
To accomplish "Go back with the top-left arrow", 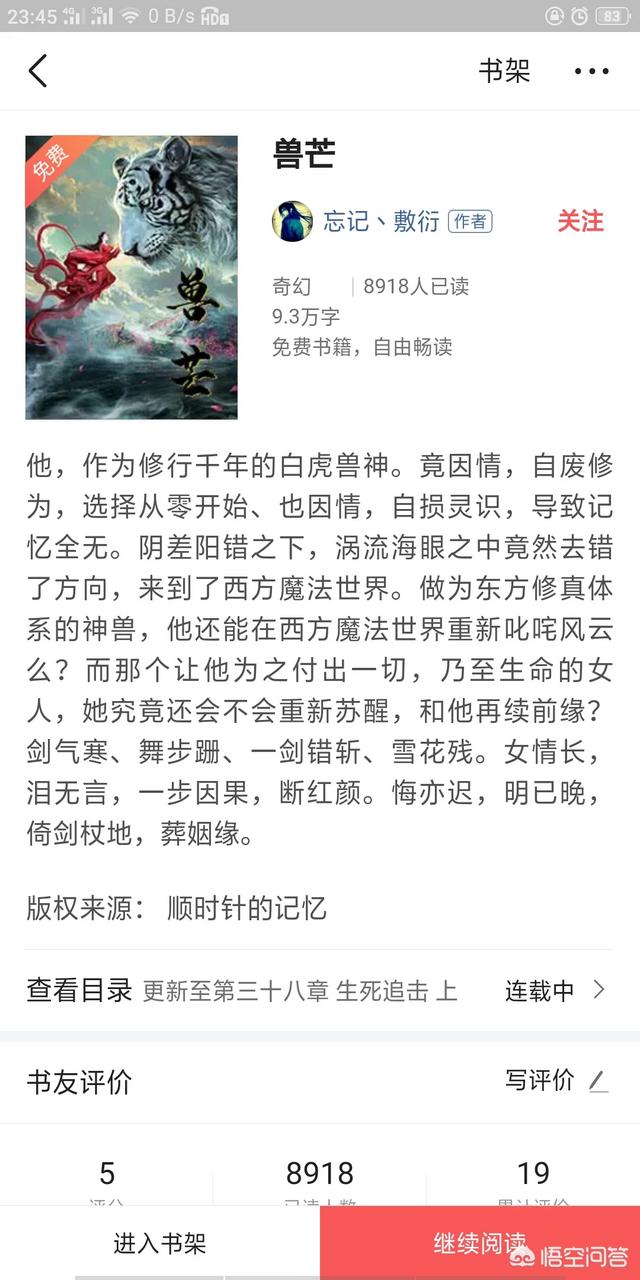I will tap(38, 71).
